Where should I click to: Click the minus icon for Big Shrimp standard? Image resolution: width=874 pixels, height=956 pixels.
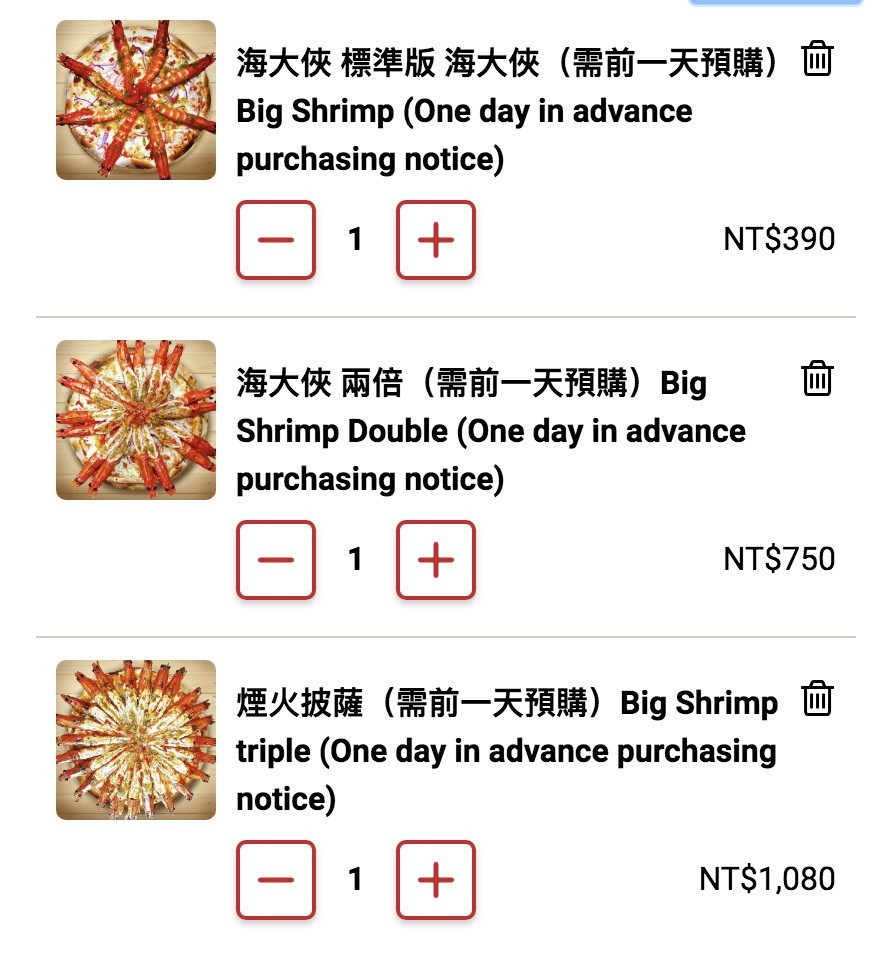click(276, 240)
